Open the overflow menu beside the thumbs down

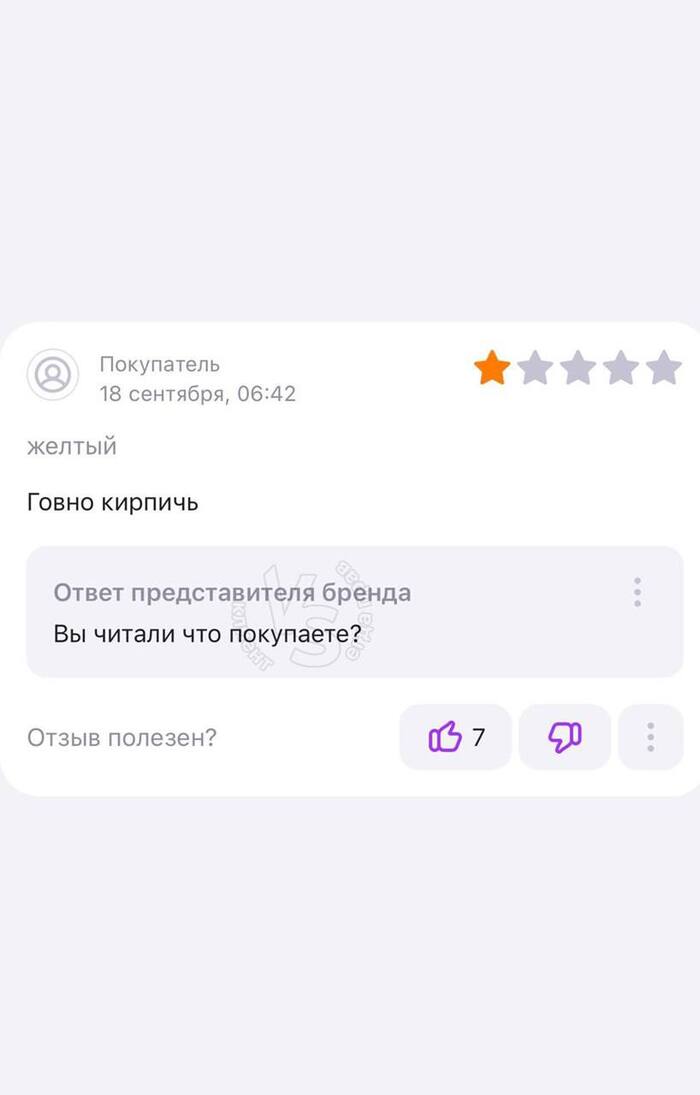coord(650,737)
